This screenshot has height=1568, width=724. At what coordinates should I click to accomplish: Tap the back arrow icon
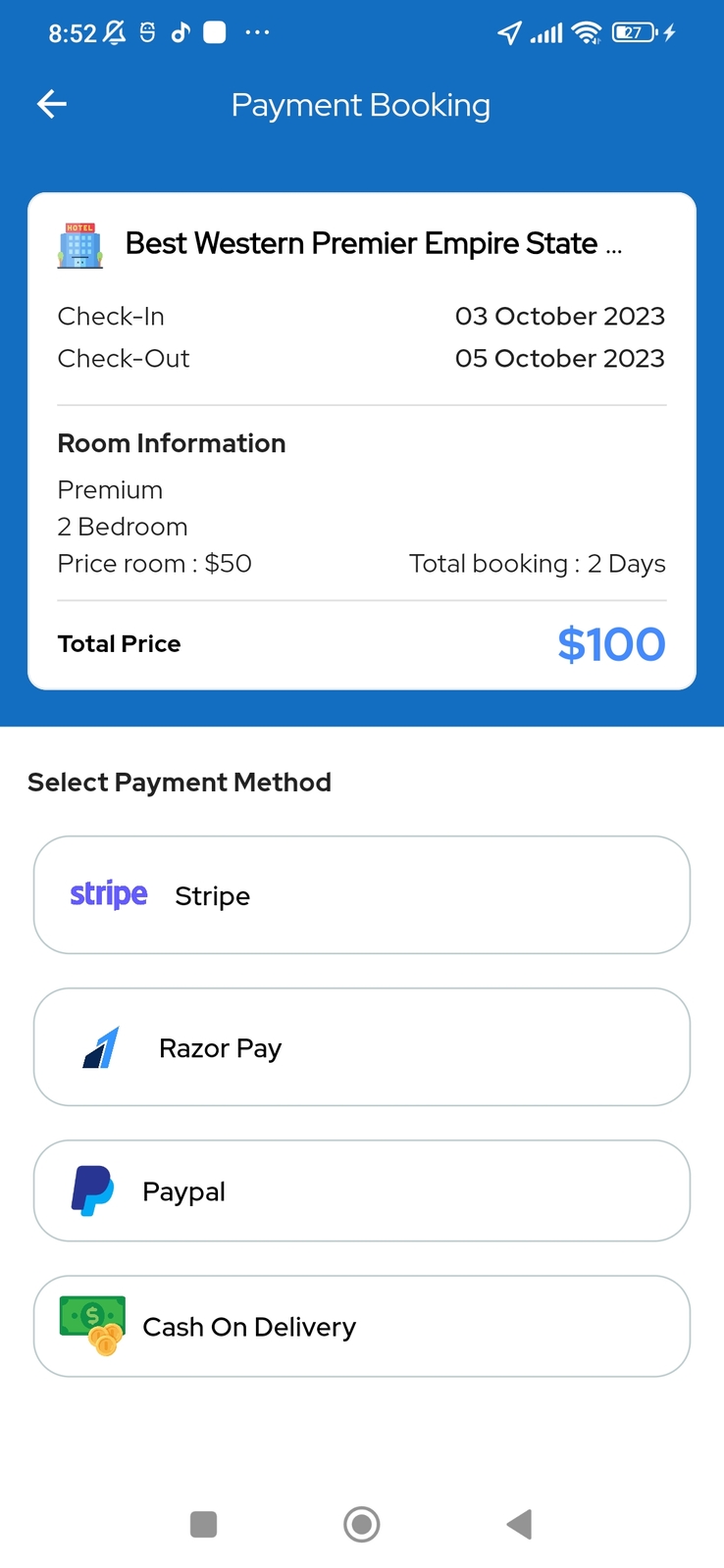point(50,103)
